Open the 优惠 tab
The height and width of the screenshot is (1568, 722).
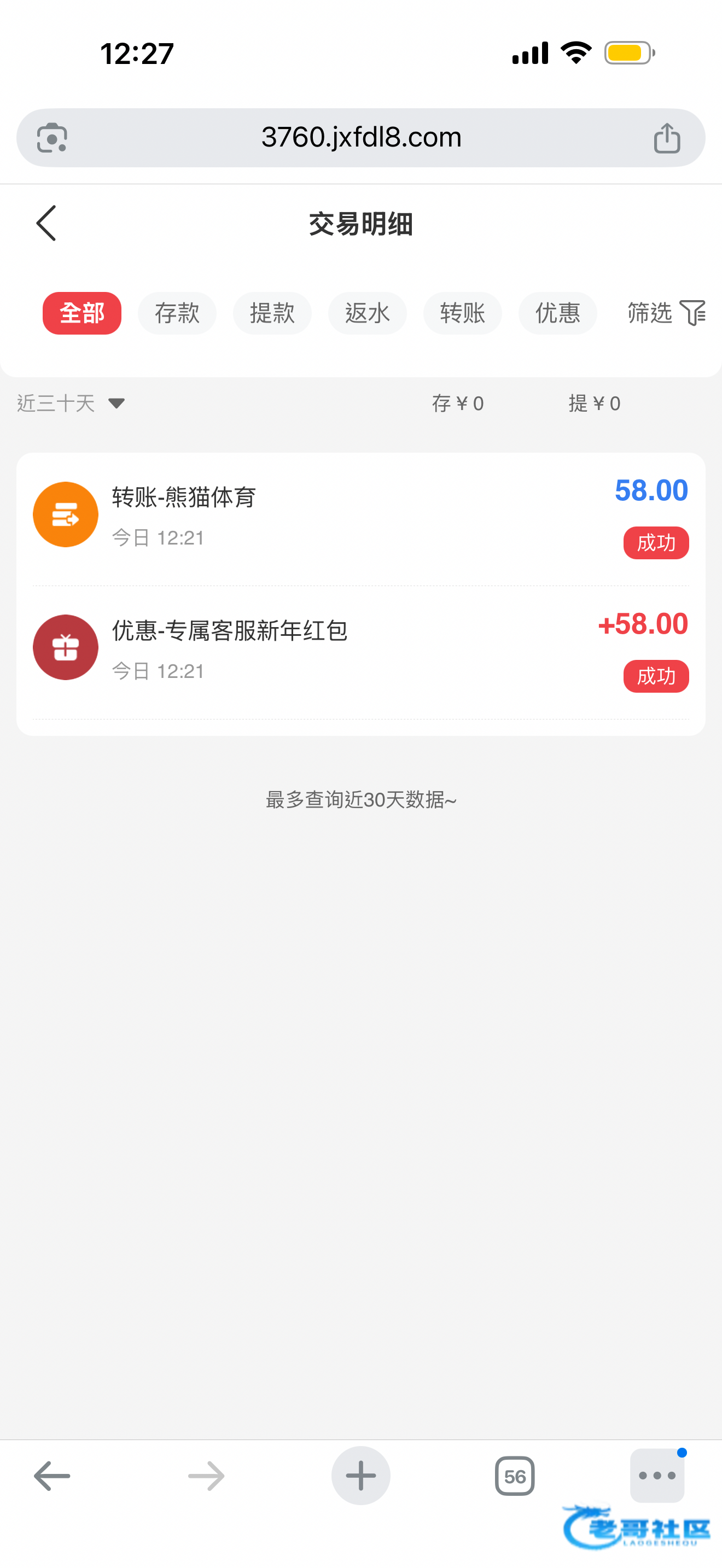[x=557, y=313]
